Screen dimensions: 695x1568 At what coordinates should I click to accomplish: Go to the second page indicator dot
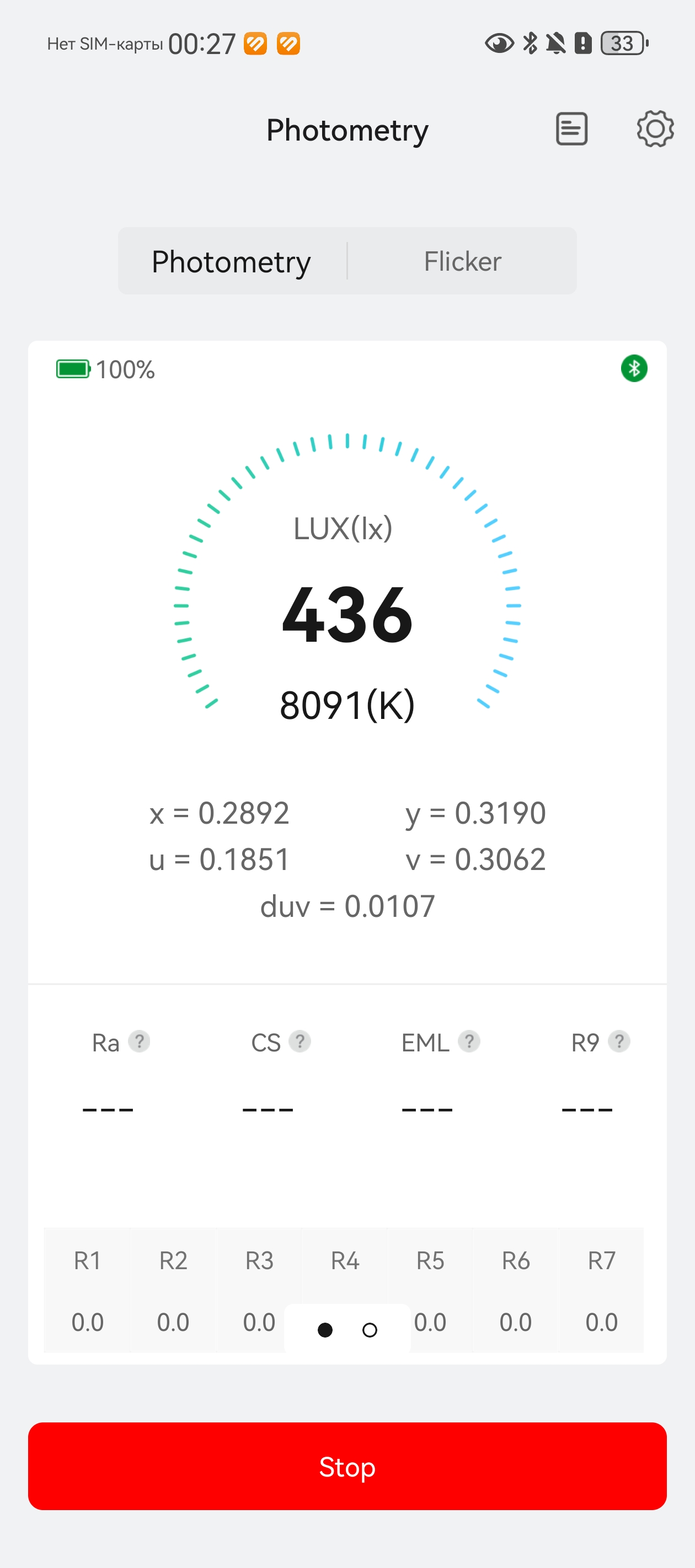[370, 1330]
